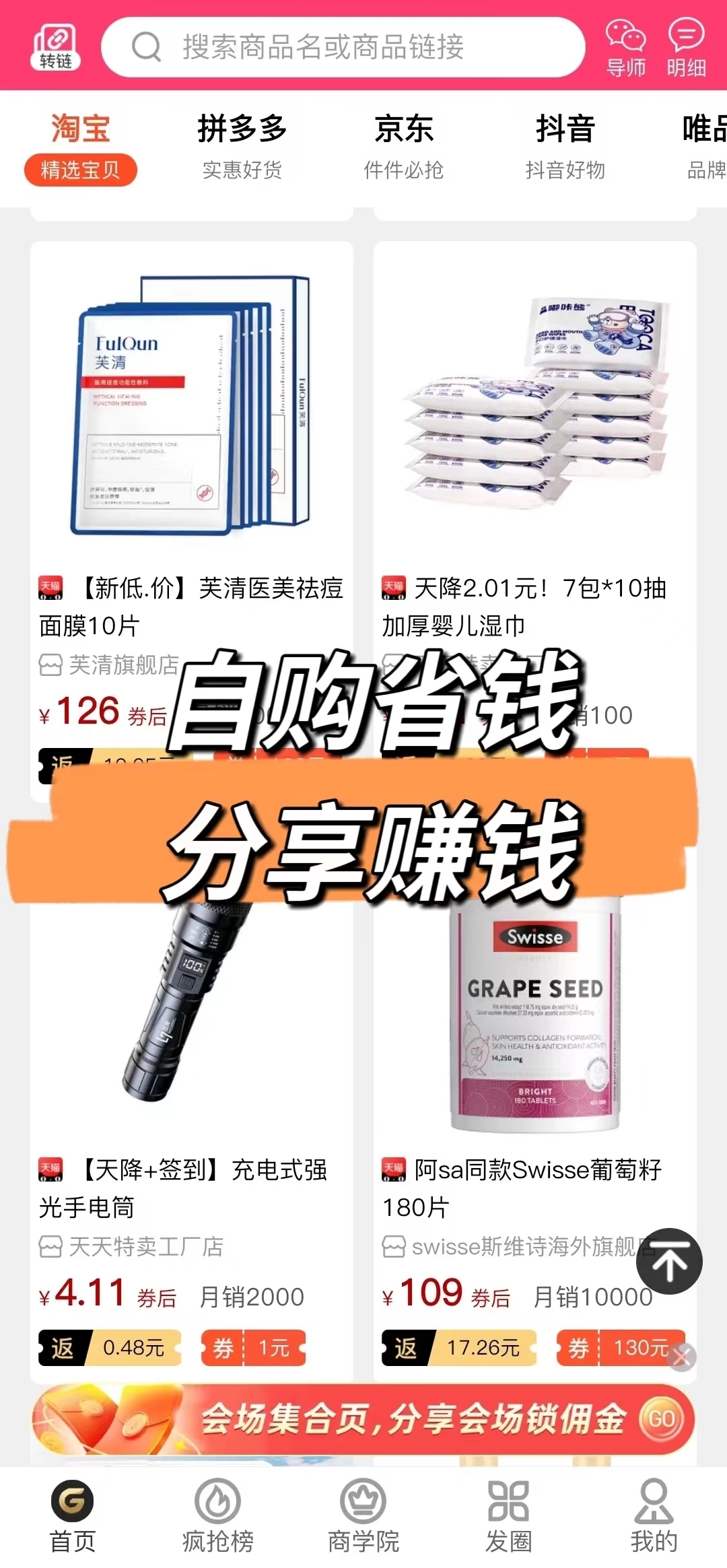Open the 明细 details icon
Screen dimensions: 727x1568
click(686, 47)
